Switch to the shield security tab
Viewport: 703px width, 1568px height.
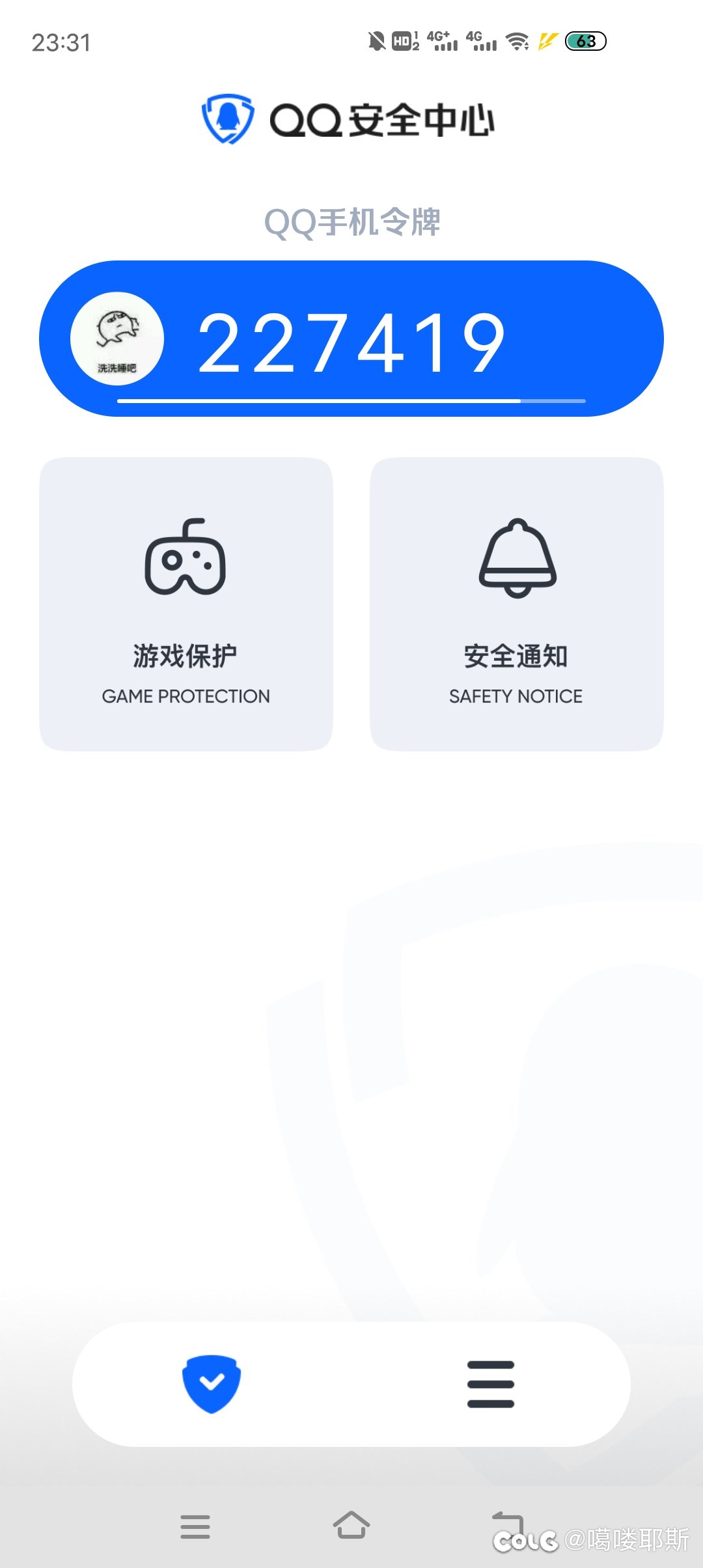(x=212, y=1384)
